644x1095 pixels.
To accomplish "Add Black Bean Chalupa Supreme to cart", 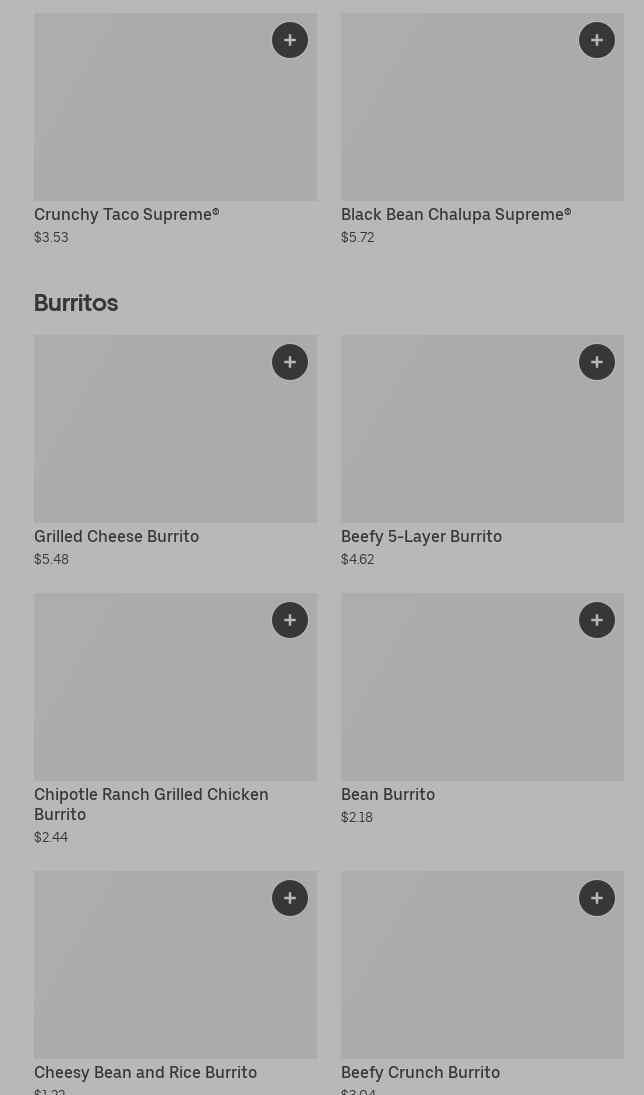I will (597, 40).
